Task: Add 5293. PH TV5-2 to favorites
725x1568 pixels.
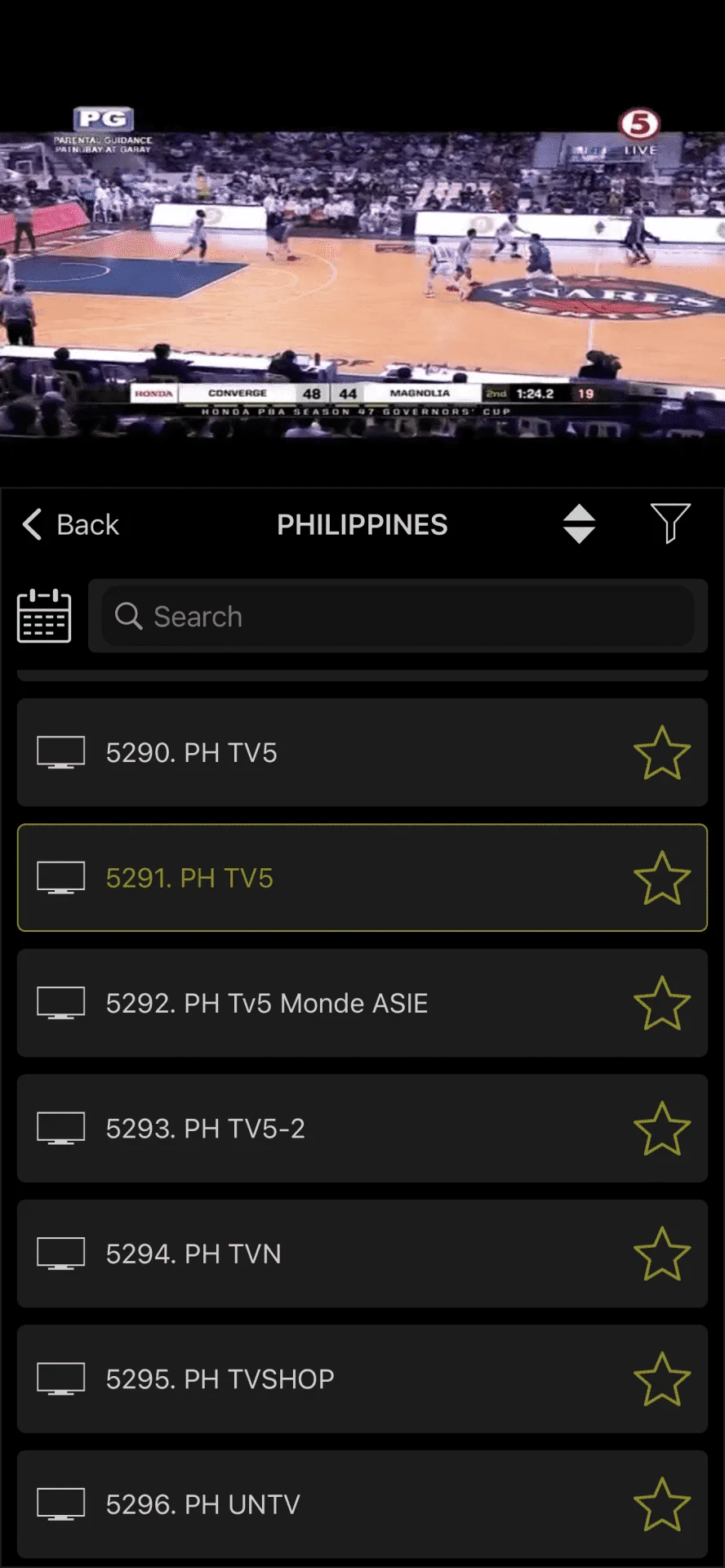Action: pyautogui.click(x=662, y=1129)
